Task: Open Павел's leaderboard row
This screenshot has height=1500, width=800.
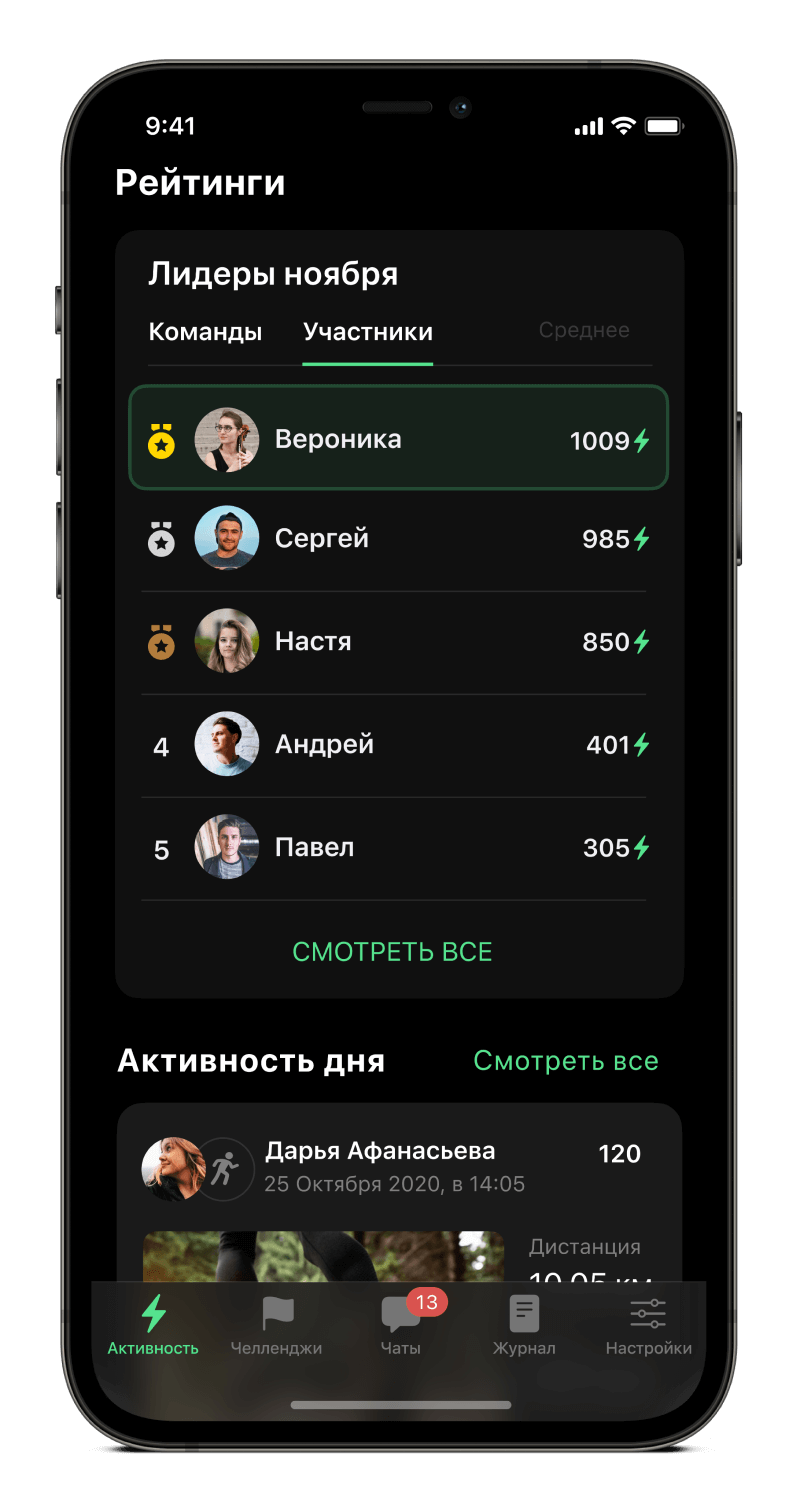Action: coord(398,848)
